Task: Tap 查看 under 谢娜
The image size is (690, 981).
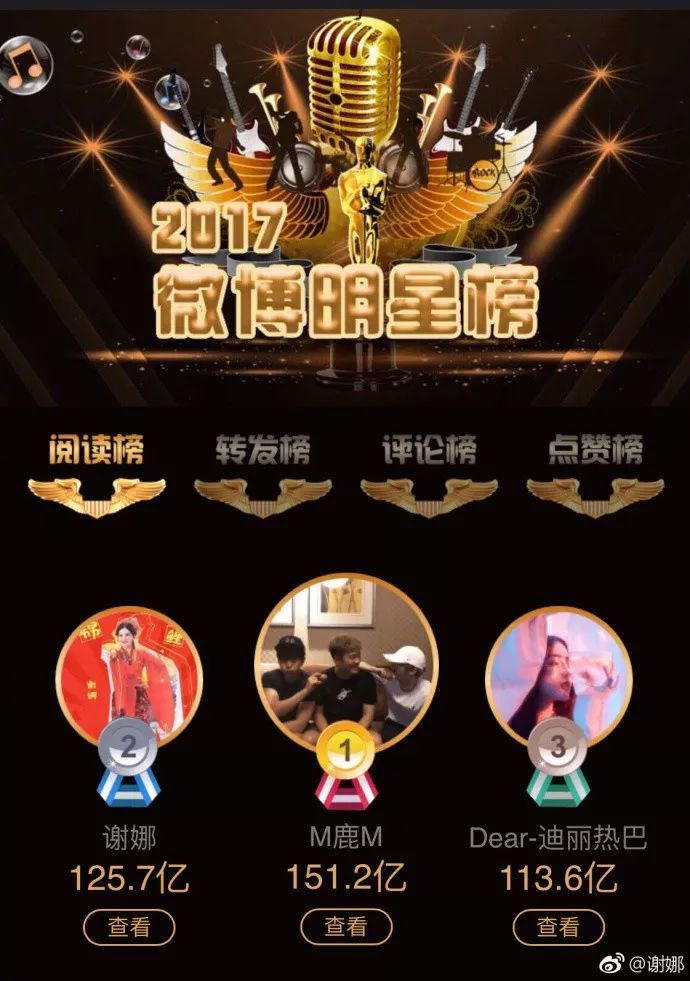Action: 129,927
